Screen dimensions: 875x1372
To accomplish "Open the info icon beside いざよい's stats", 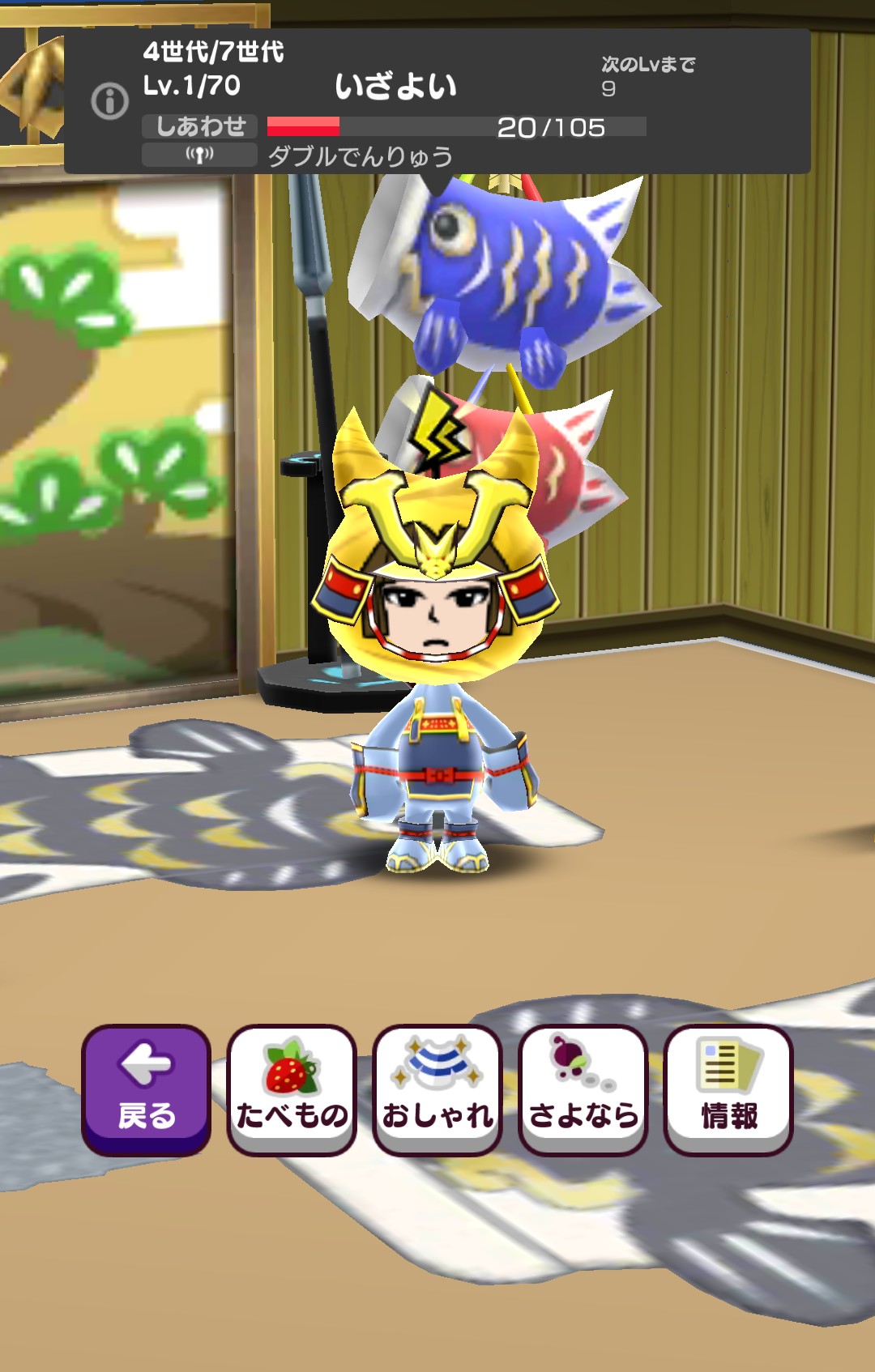I will [109, 101].
